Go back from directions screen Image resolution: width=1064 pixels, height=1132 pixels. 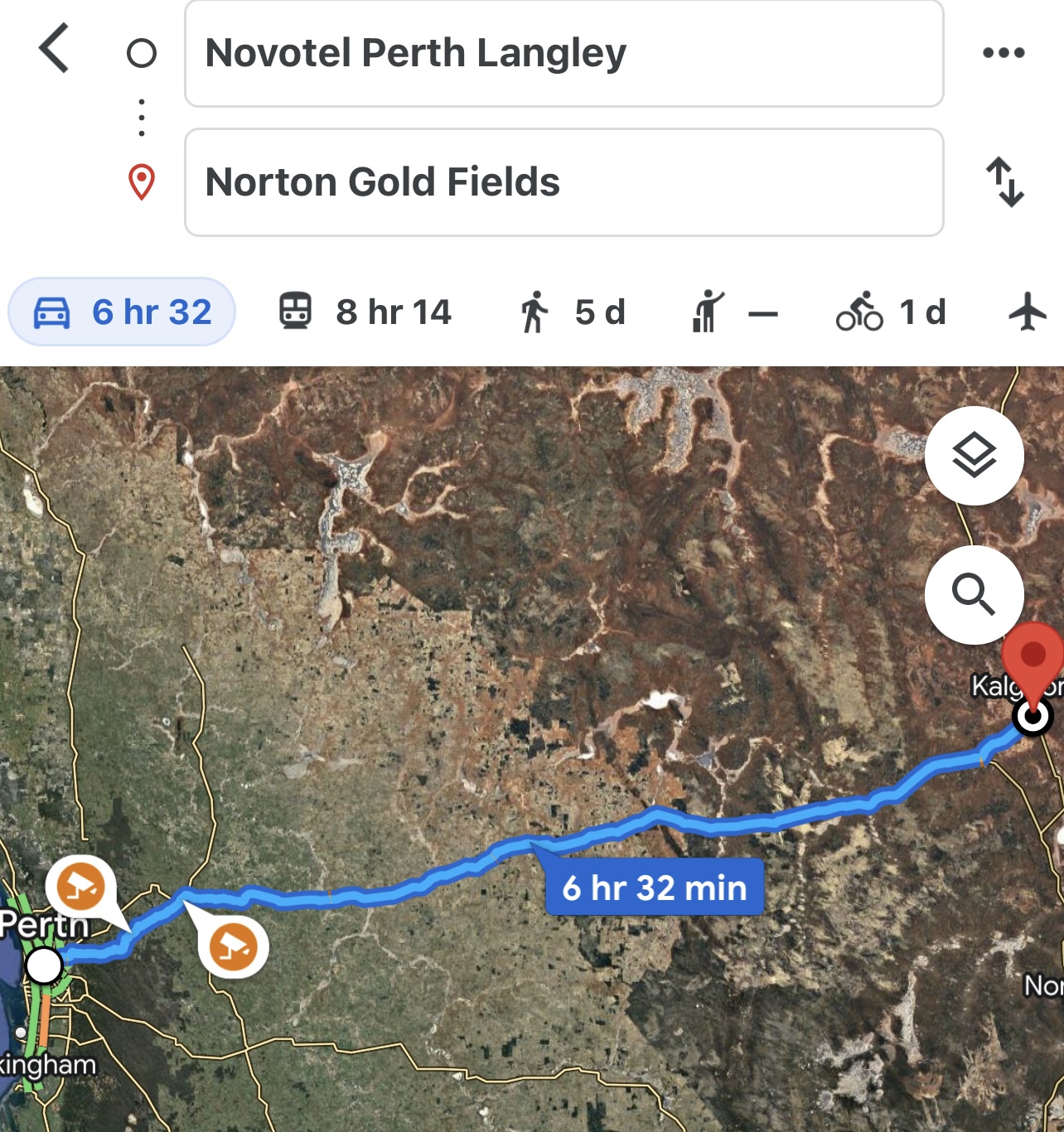pos(55,49)
